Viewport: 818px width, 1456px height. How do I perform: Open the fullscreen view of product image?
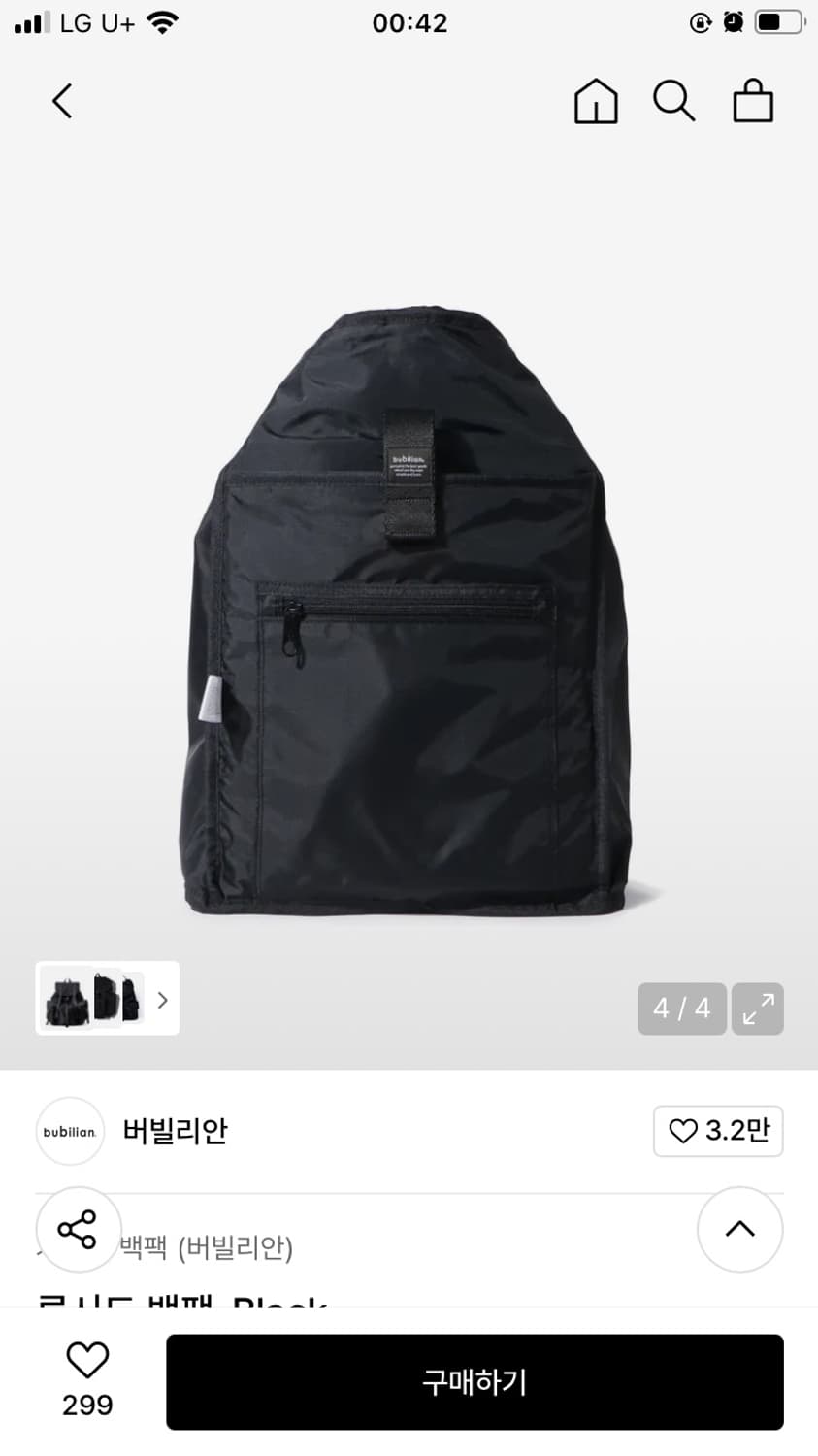click(x=758, y=1009)
